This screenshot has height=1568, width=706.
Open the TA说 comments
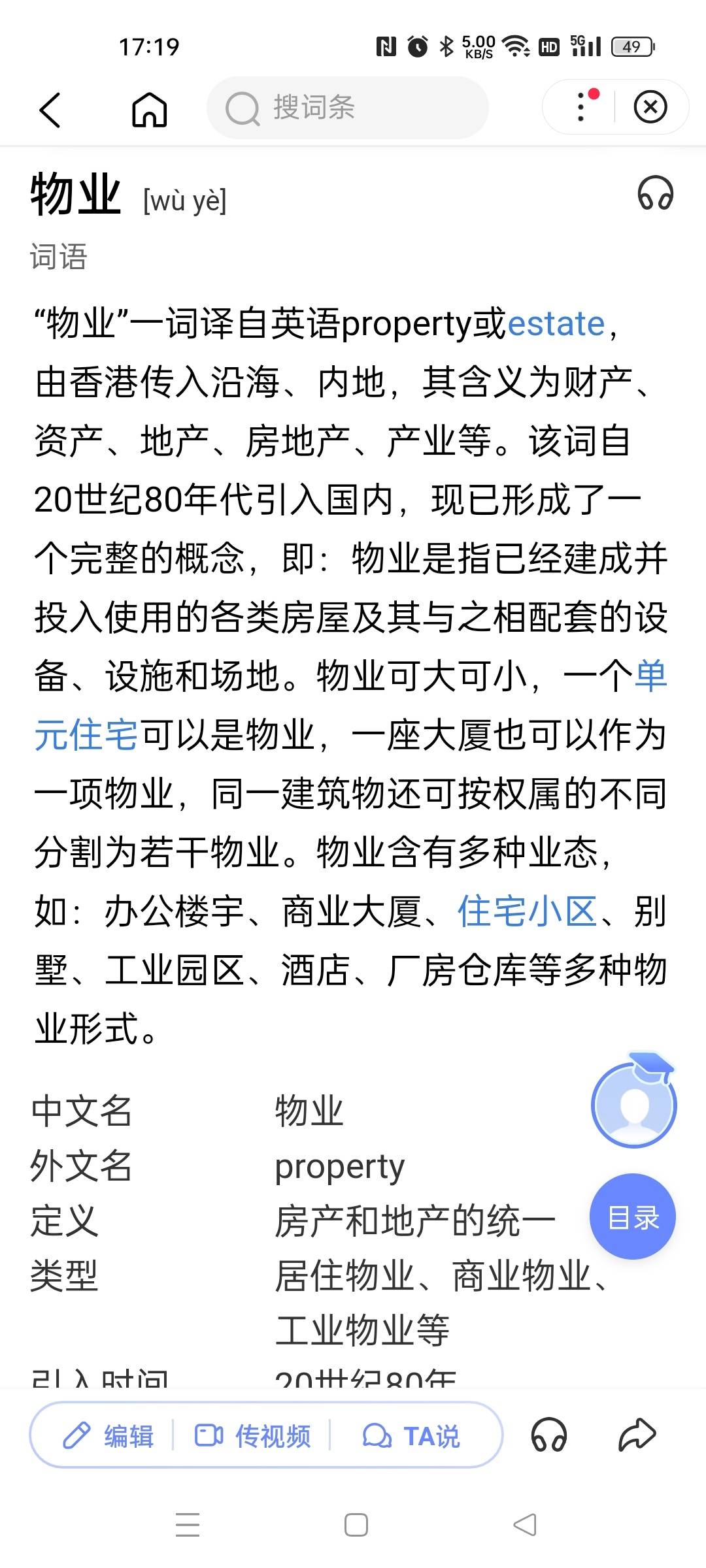[411, 1435]
